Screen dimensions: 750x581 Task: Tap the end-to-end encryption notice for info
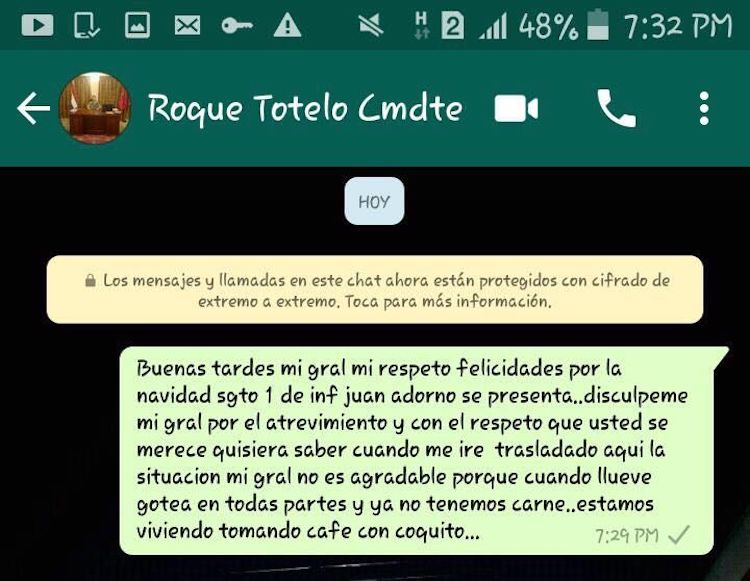point(375,290)
